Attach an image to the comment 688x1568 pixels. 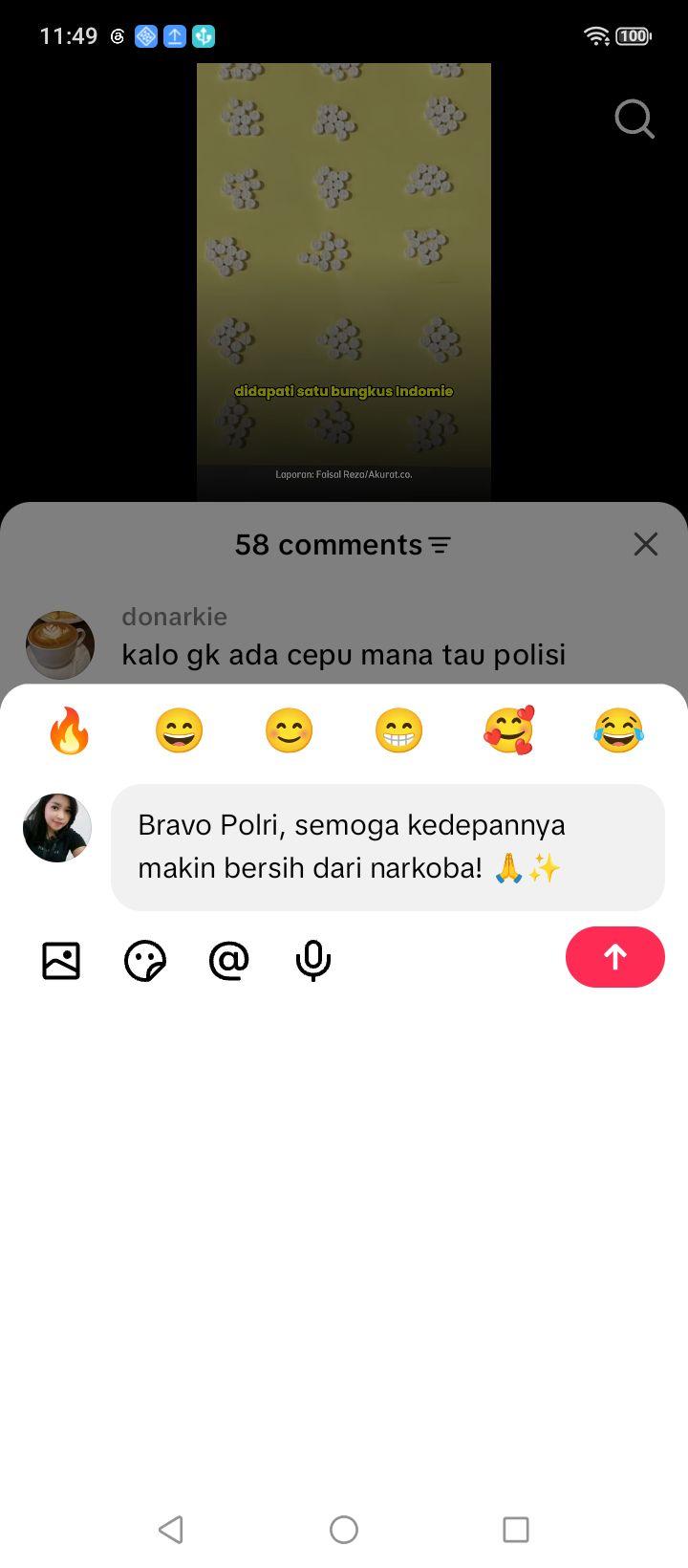coord(61,960)
